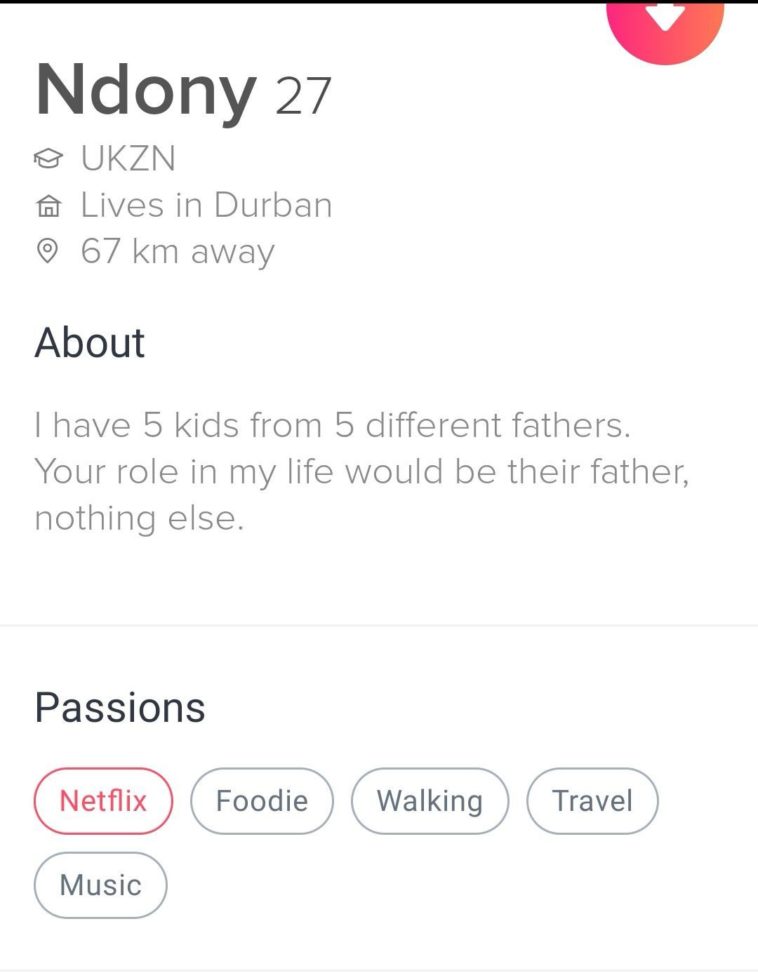Screen dimensions: 758x973
Task: Choose the Walking passion chip
Action: tap(430, 801)
